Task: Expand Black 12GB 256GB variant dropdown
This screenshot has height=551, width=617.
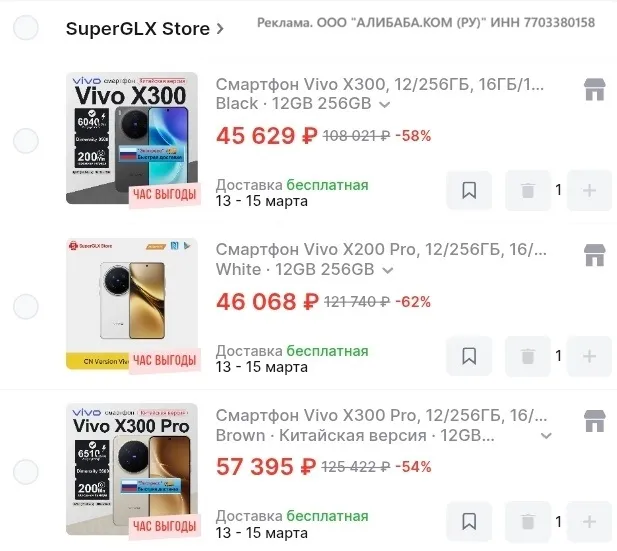Action: point(385,104)
